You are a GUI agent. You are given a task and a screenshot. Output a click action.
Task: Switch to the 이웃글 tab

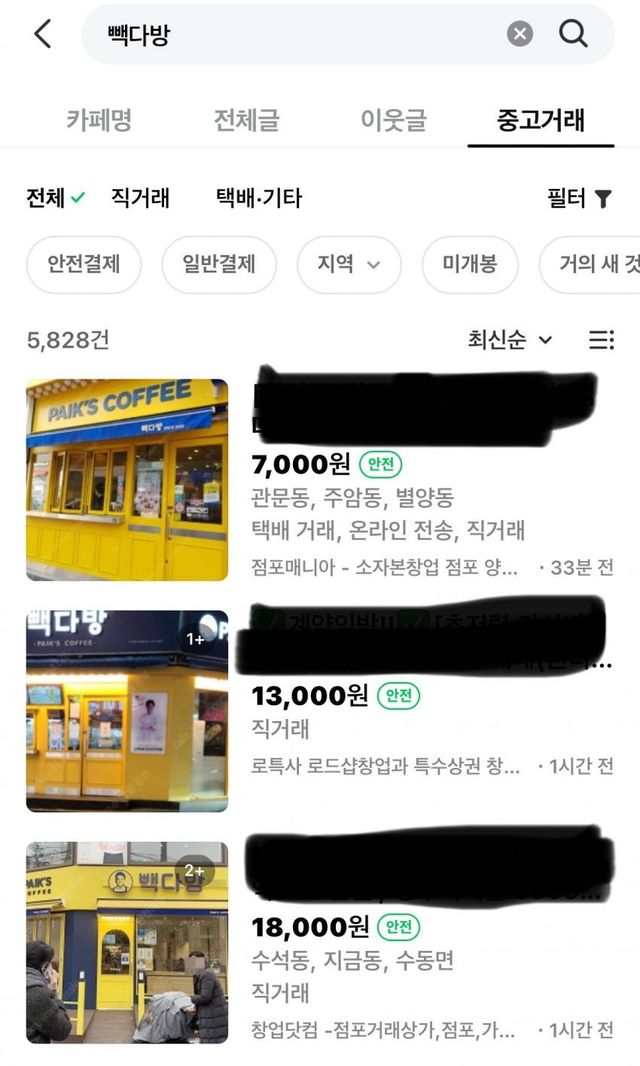coord(394,120)
